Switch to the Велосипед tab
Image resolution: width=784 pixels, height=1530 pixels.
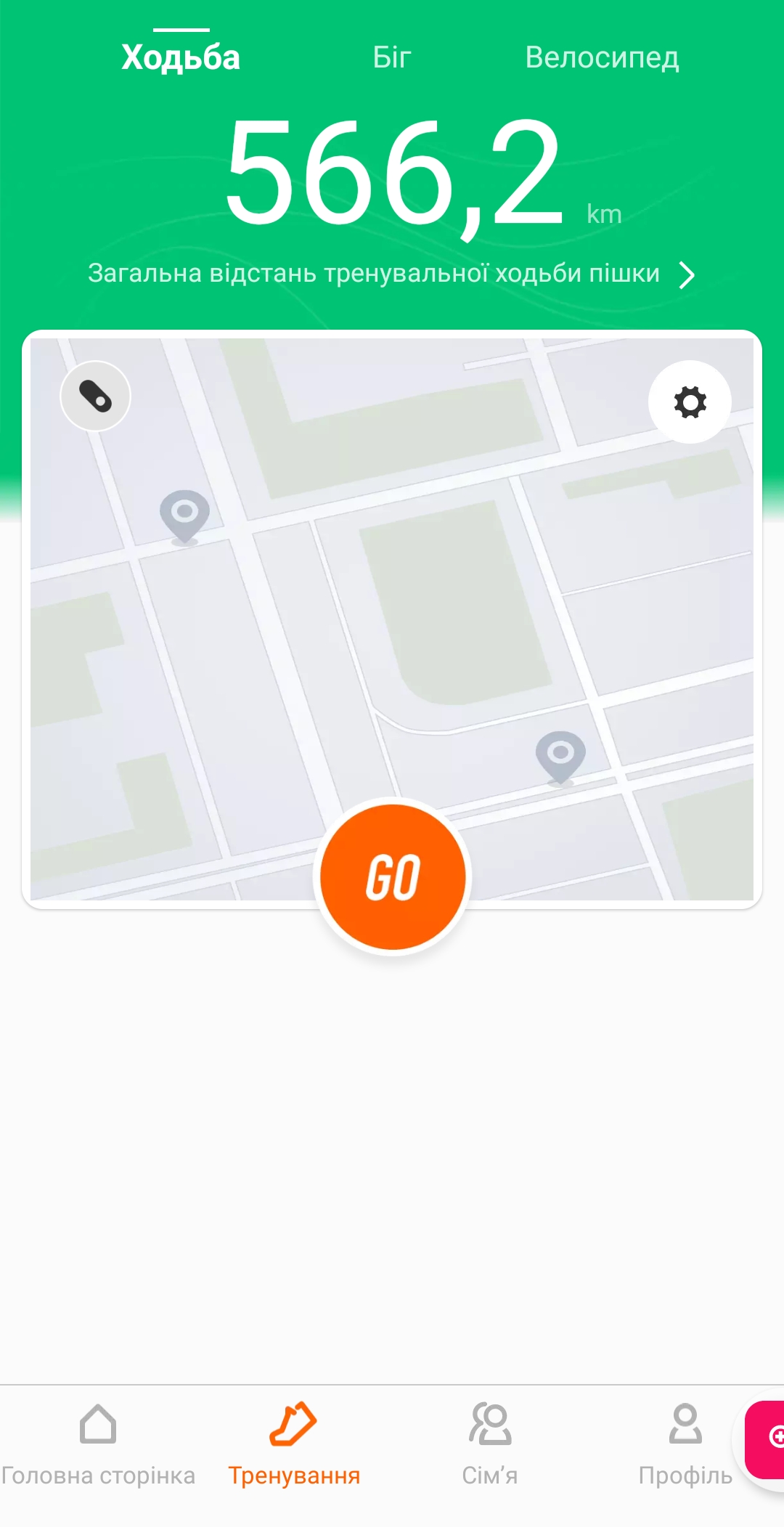point(602,57)
